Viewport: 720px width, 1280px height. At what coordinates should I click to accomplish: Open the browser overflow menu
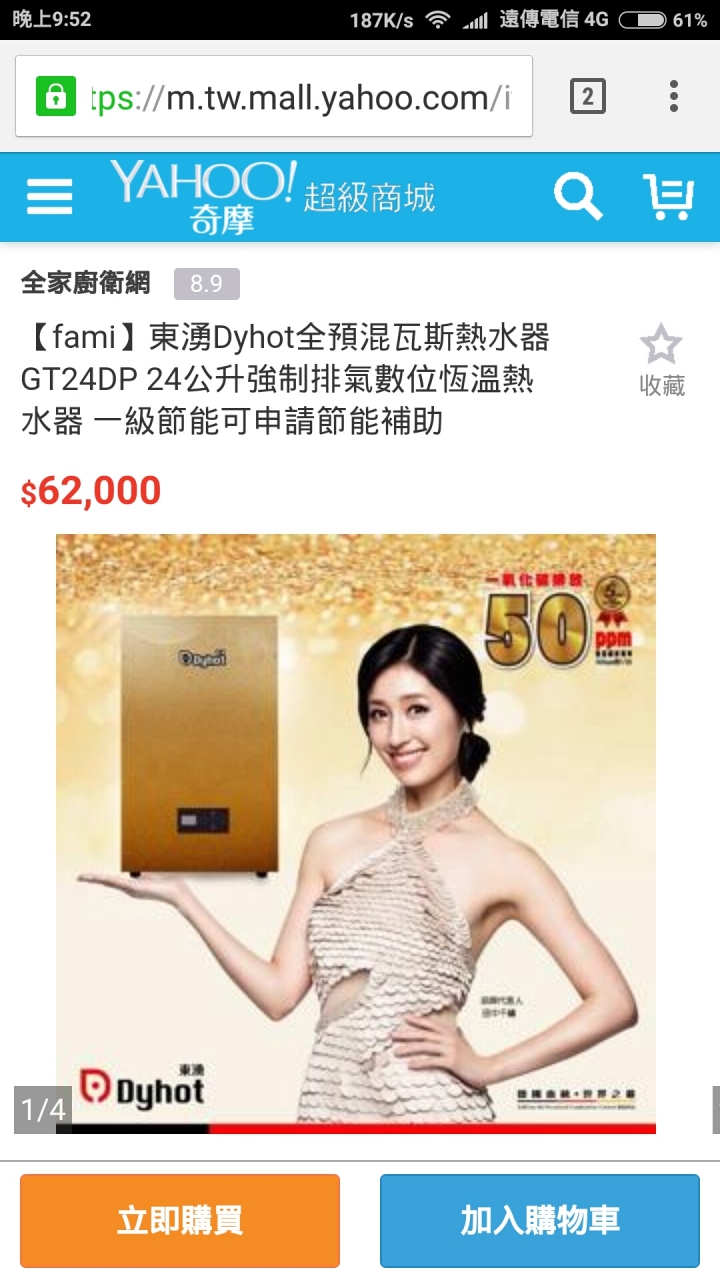(x=674, y=97)
